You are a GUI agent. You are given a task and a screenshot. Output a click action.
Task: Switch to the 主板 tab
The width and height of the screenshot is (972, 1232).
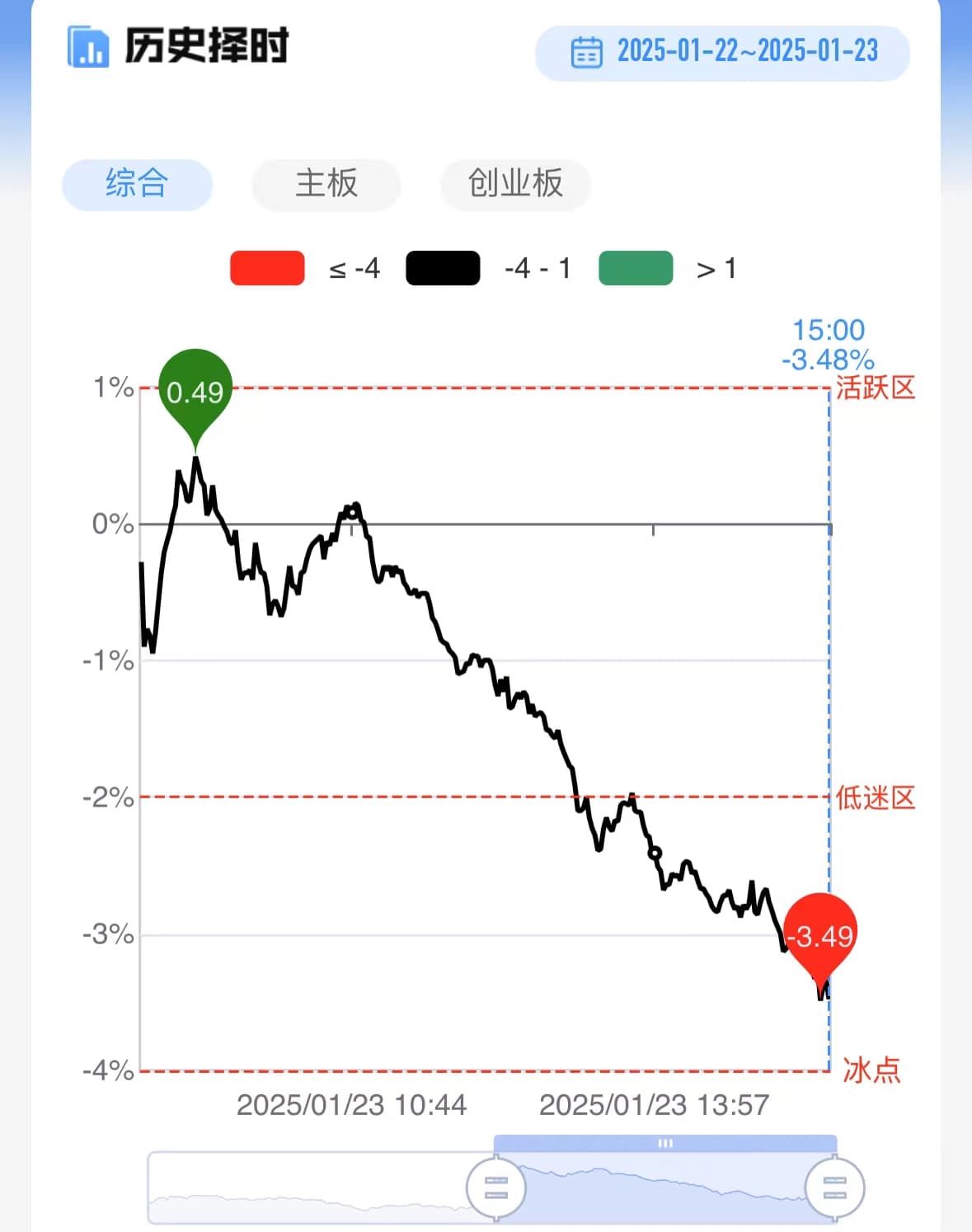pyautogui.click(x=326, y=183)
